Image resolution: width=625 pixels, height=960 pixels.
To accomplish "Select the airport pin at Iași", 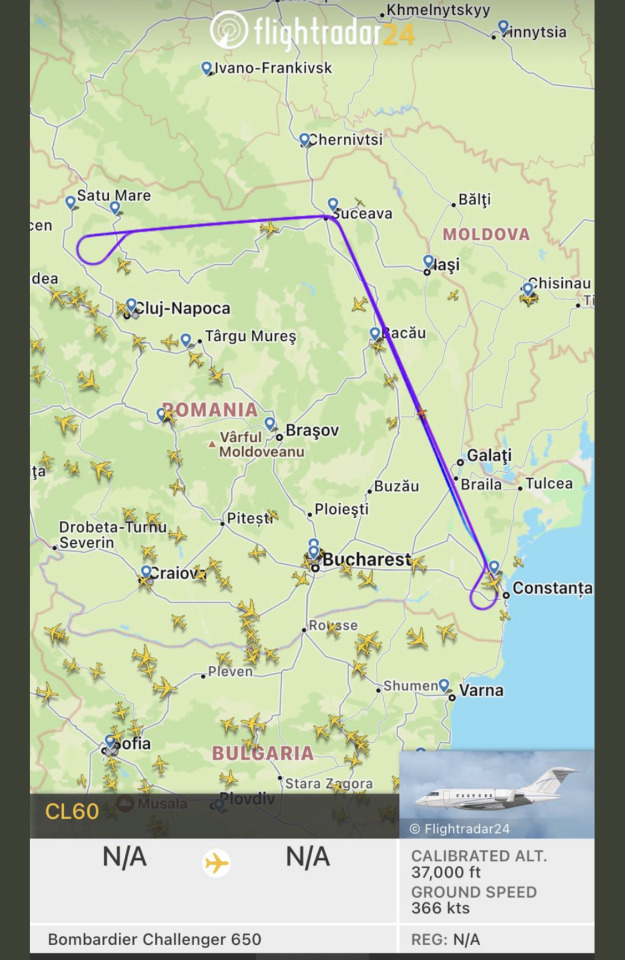I will coord(428,262).
